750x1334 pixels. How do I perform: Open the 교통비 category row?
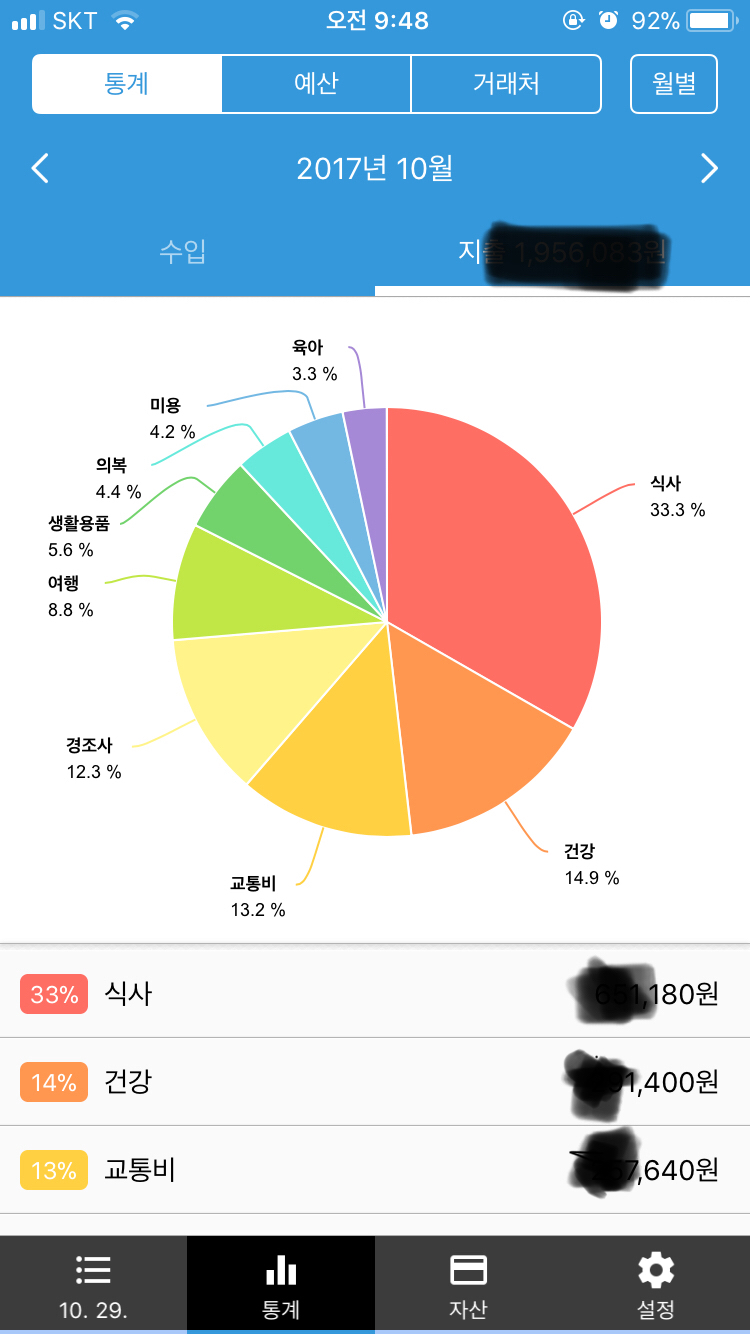click(375, 1170)
